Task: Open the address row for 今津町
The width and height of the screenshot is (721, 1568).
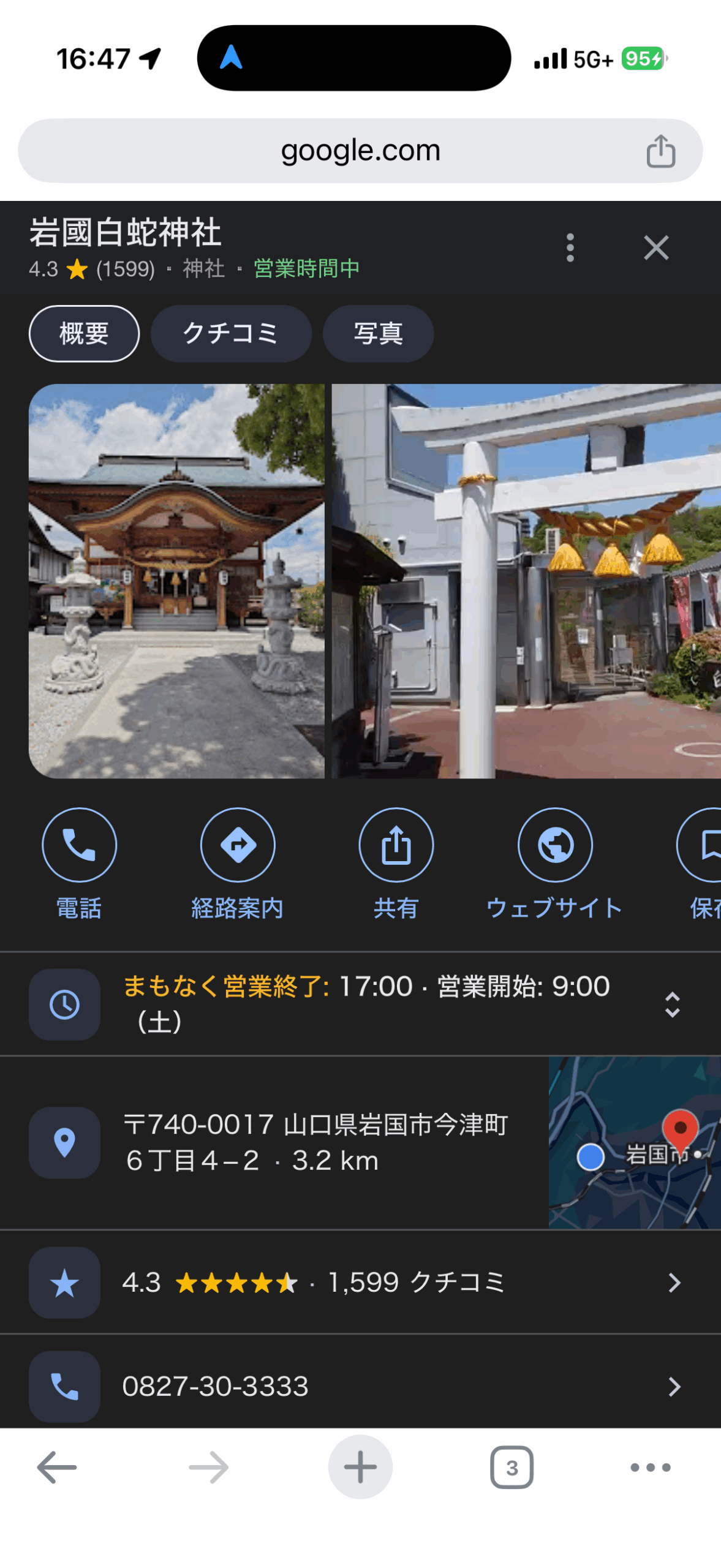Action: (x=315, y=1142)
